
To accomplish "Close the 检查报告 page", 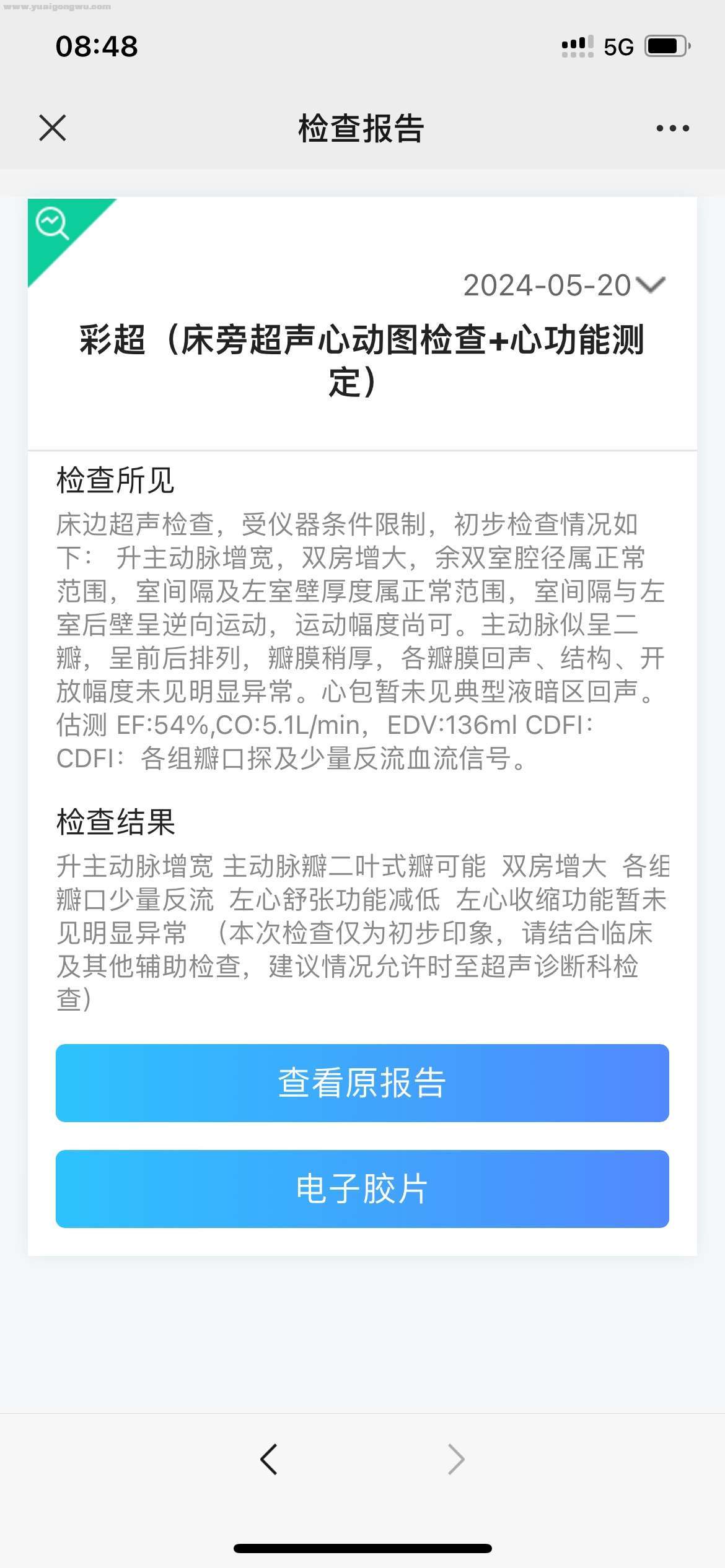I will 53,128.
